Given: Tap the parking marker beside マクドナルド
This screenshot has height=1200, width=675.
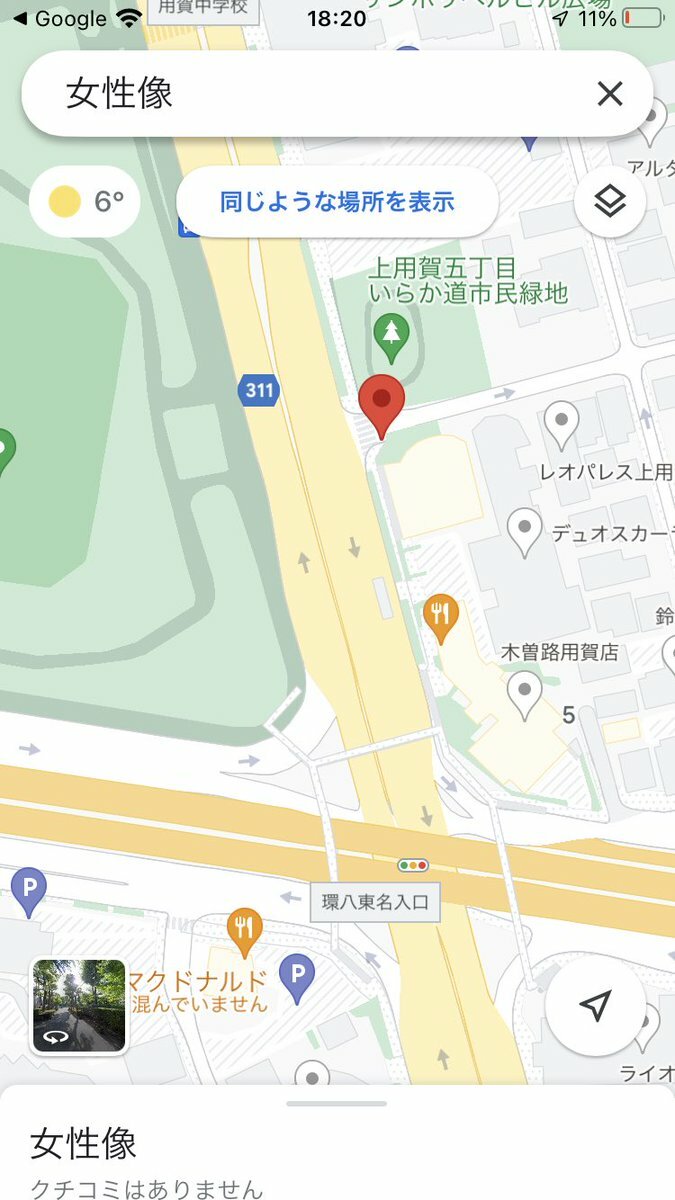Looking at the screenshot, I should pos(297,977).
